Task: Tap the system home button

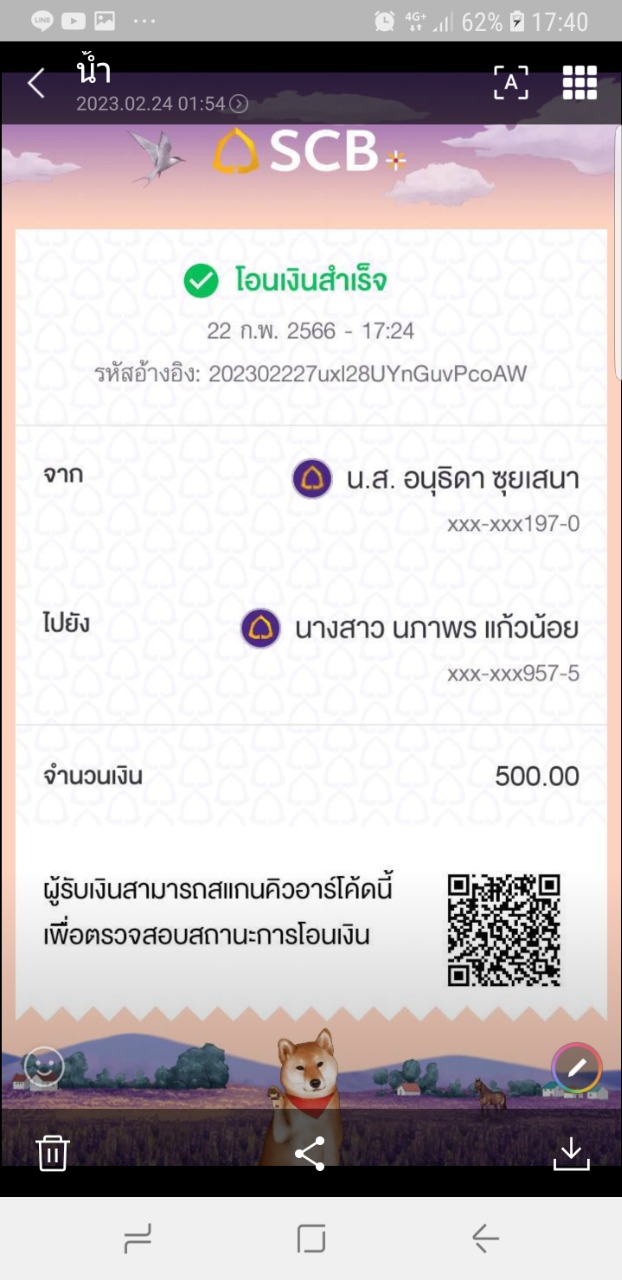Action: click(x=311, y=1240)
